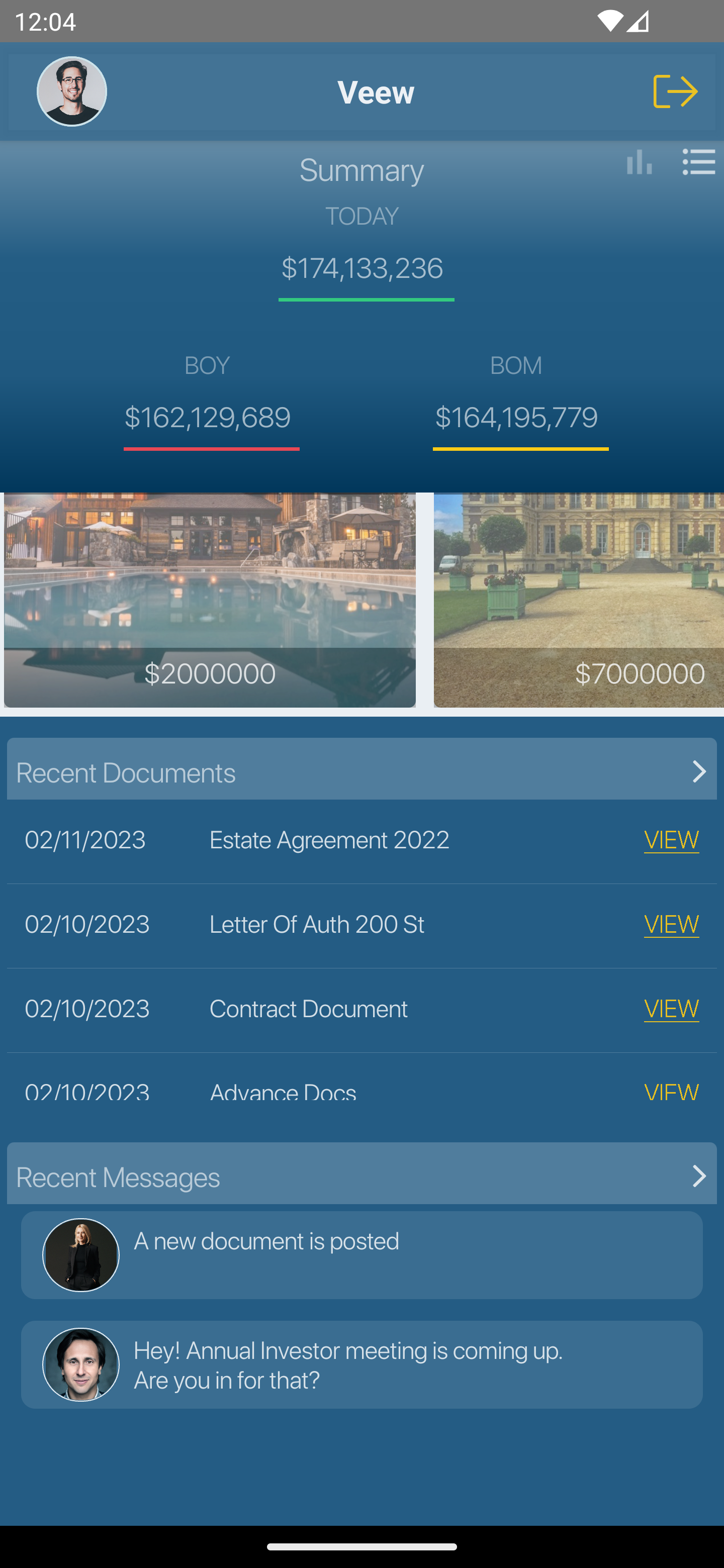The width and height of the screenshot is (724, 1568).
Task: View the Estate Agreement 2022 document
Action: pos(671,839)
